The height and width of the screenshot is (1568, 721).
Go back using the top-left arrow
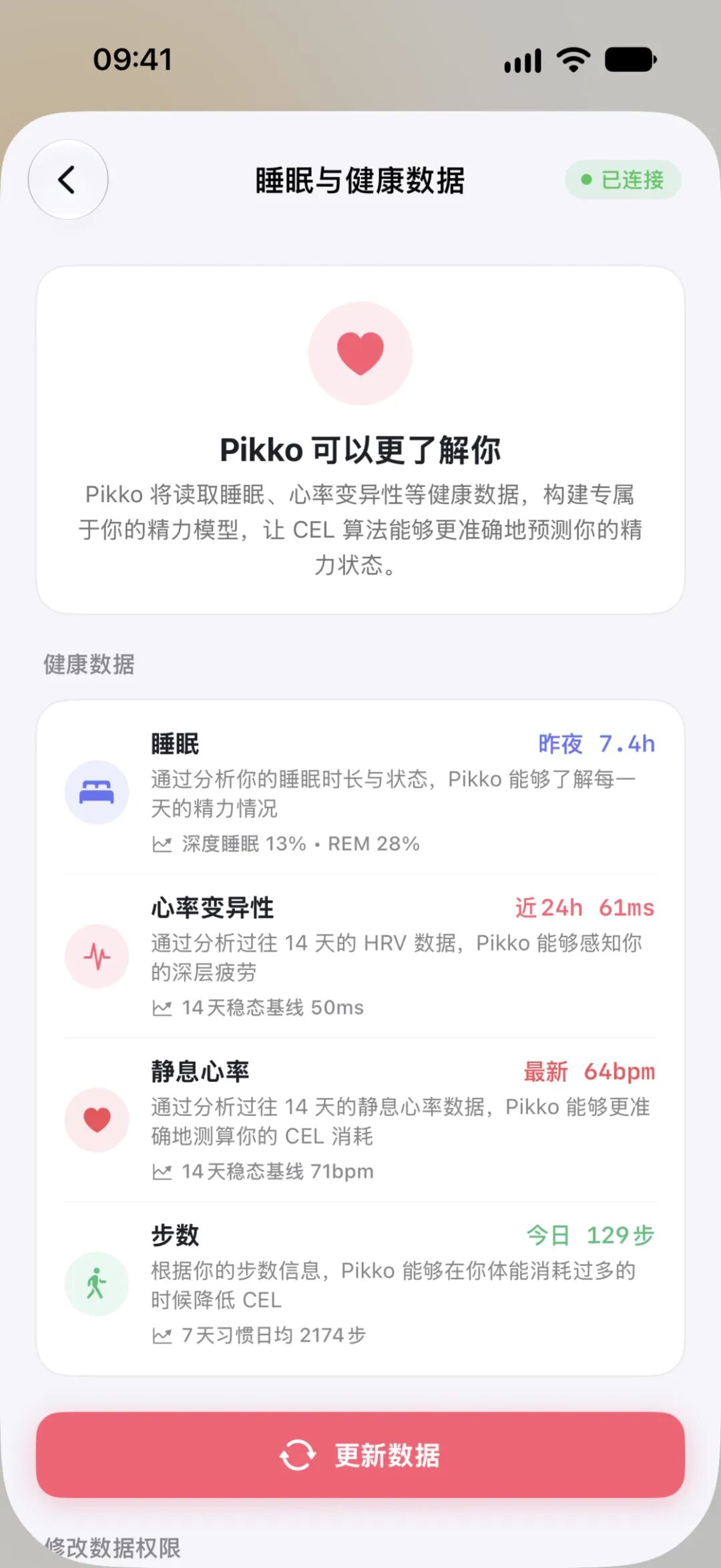[67, 180]
